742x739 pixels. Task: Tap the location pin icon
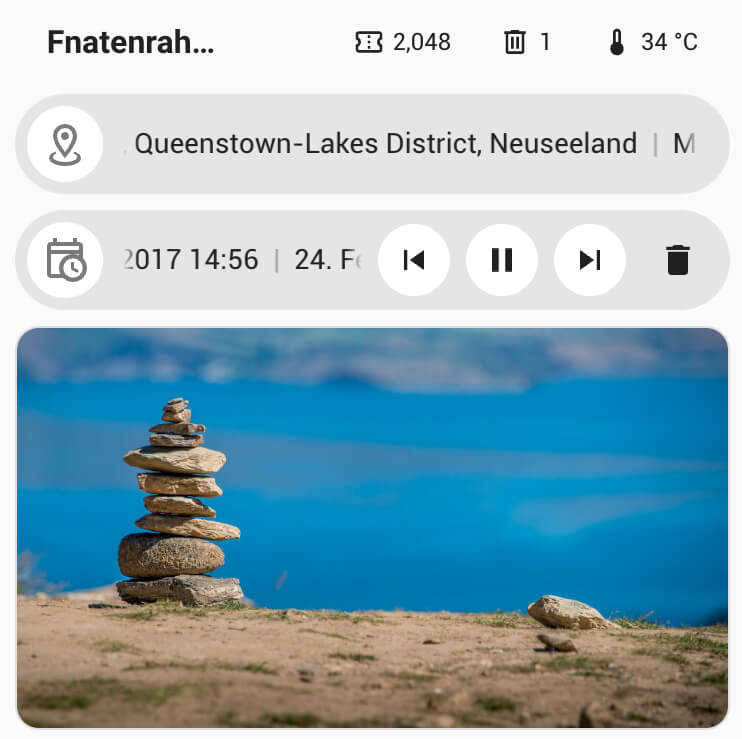[65, 144]
